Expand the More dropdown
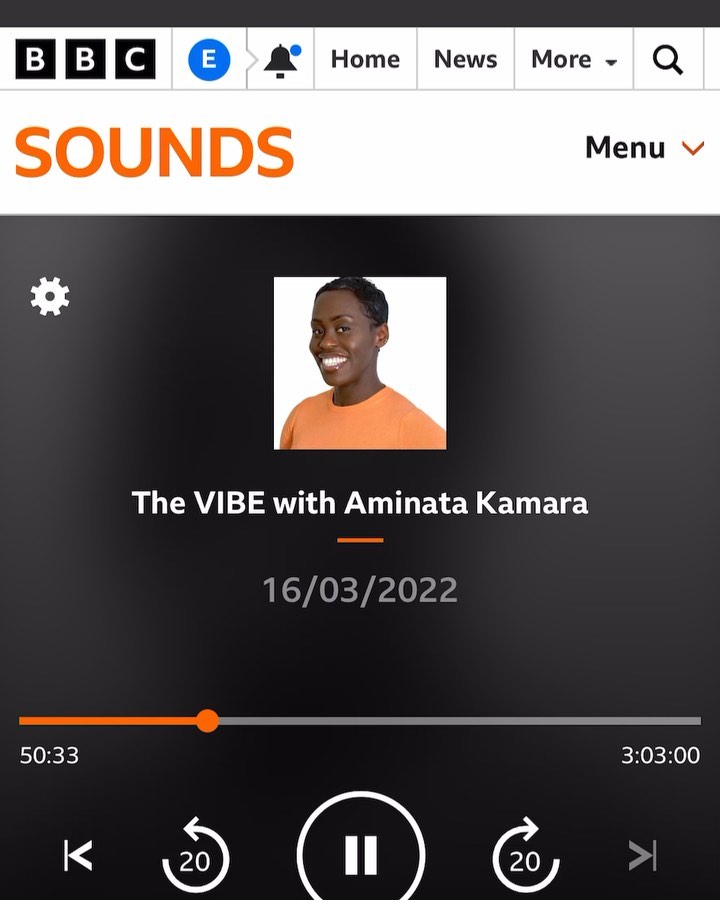Screen dimensions: 720x900 click(573, 60)
